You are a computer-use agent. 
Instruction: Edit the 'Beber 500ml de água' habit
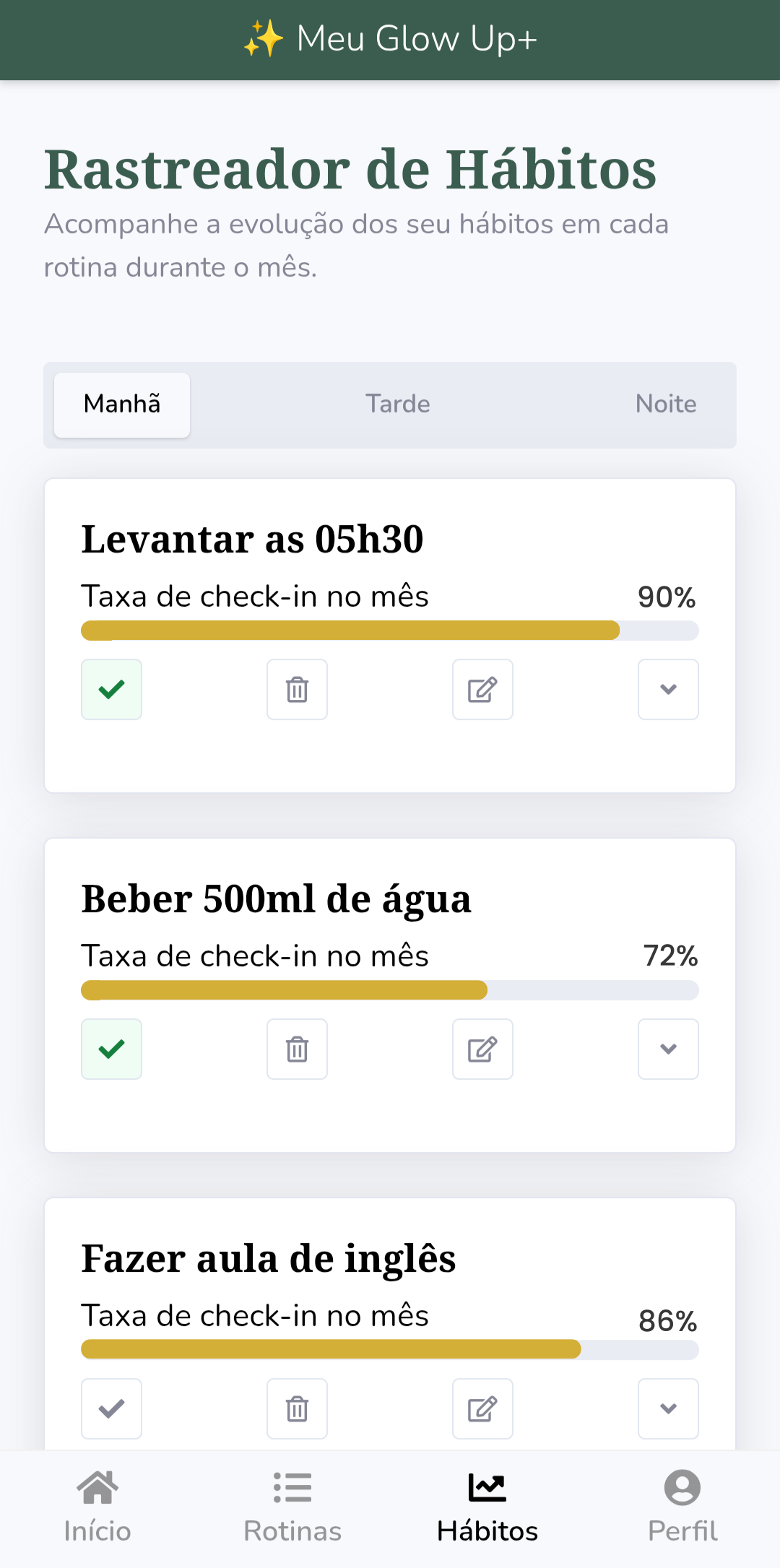(482, 1049)
